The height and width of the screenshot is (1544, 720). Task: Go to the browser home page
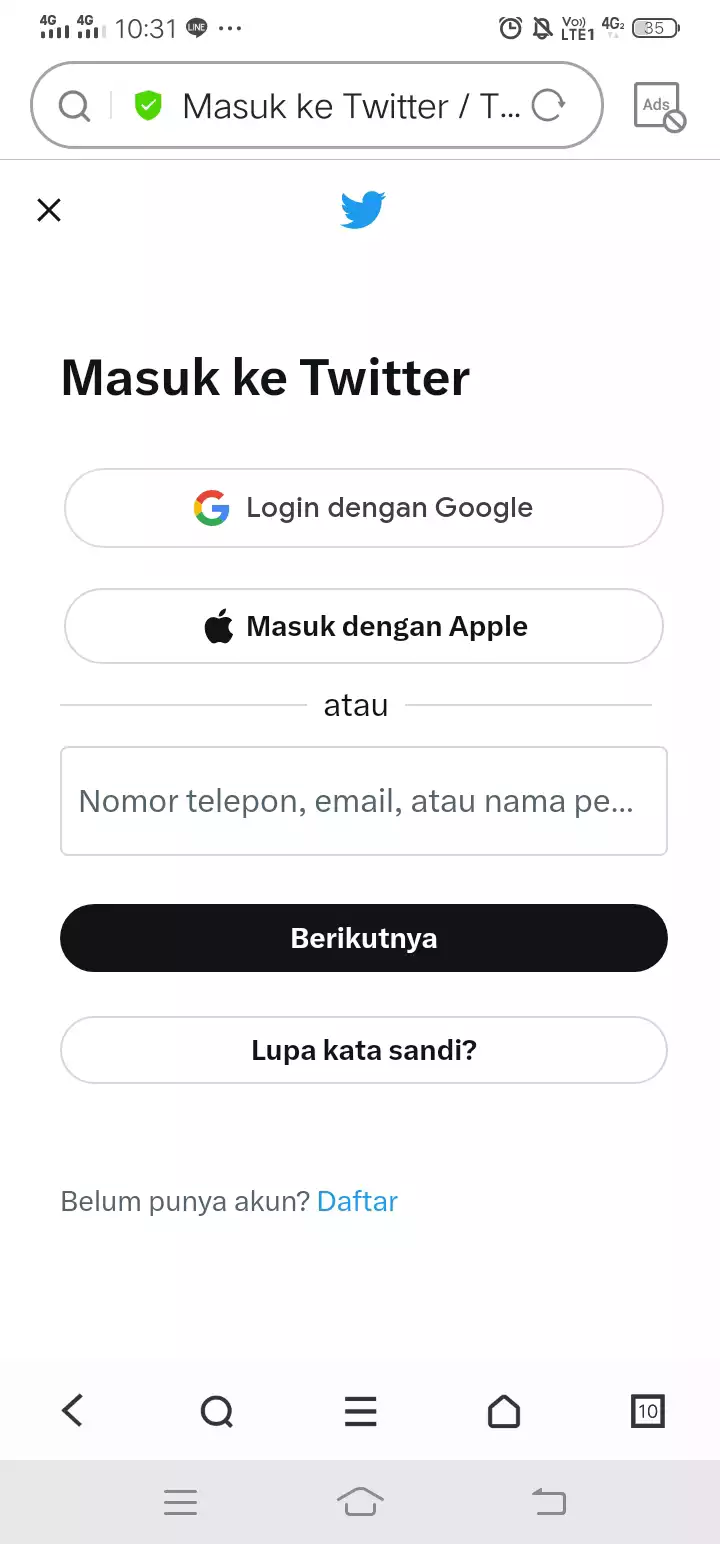tap(504, 1411)
